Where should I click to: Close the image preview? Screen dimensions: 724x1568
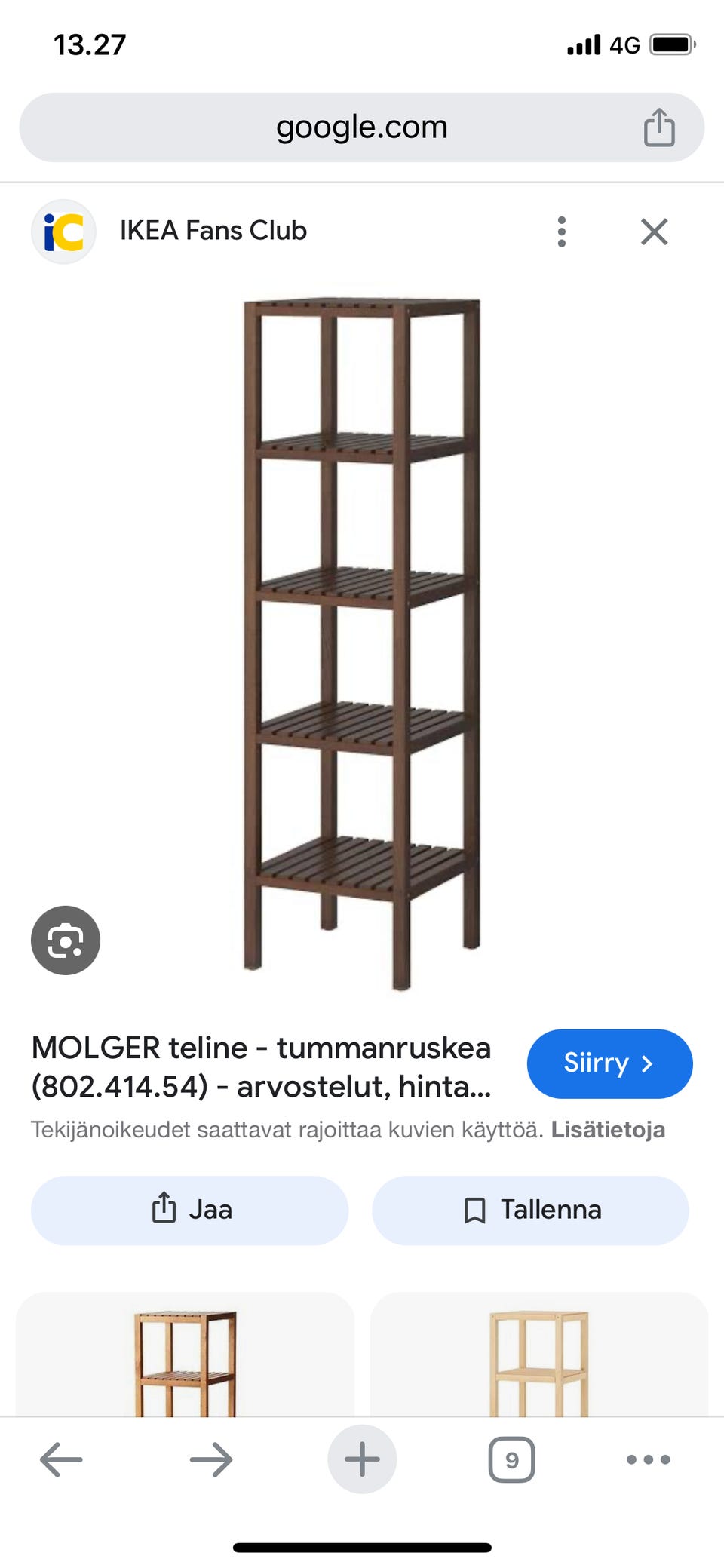point(654,232)
